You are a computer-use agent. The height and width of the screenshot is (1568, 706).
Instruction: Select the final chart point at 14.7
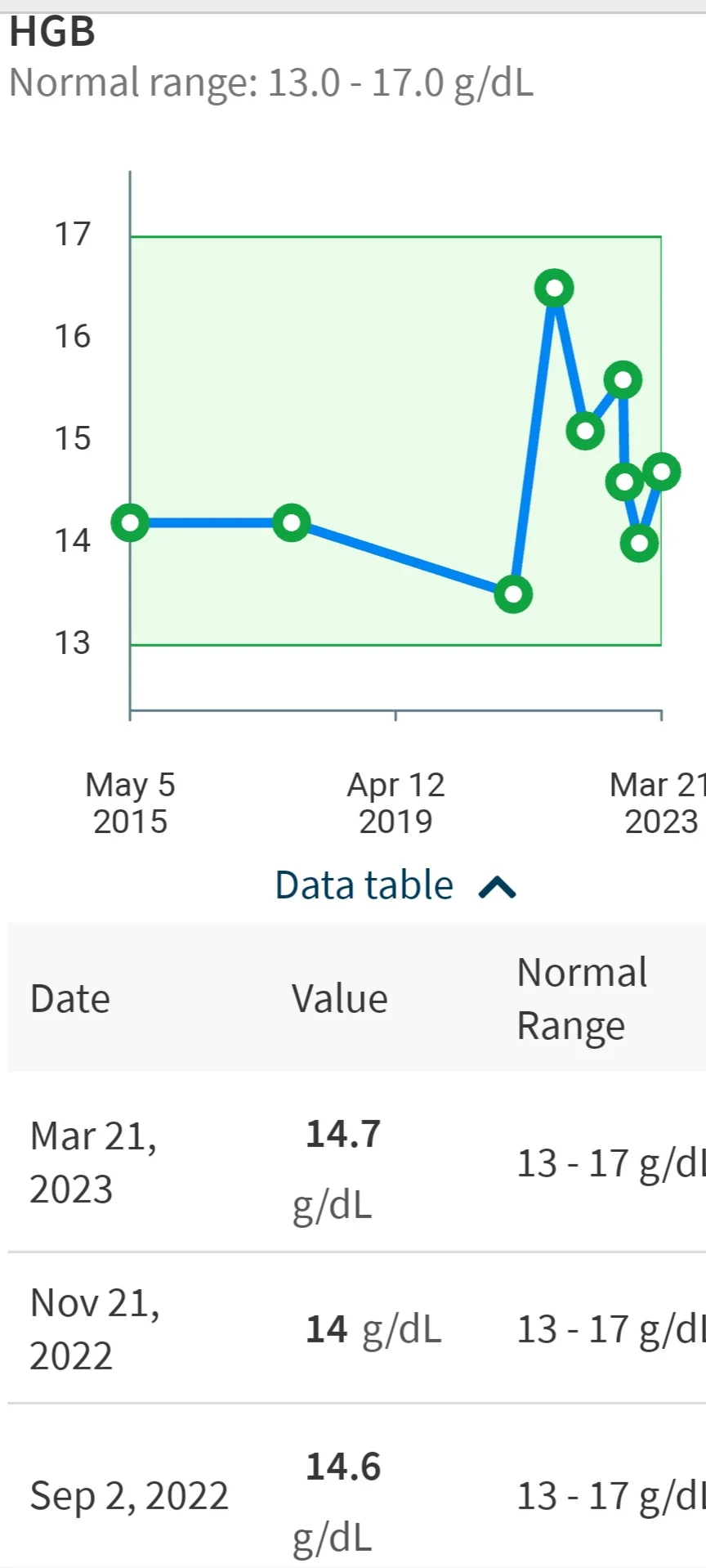click(661, 472)
